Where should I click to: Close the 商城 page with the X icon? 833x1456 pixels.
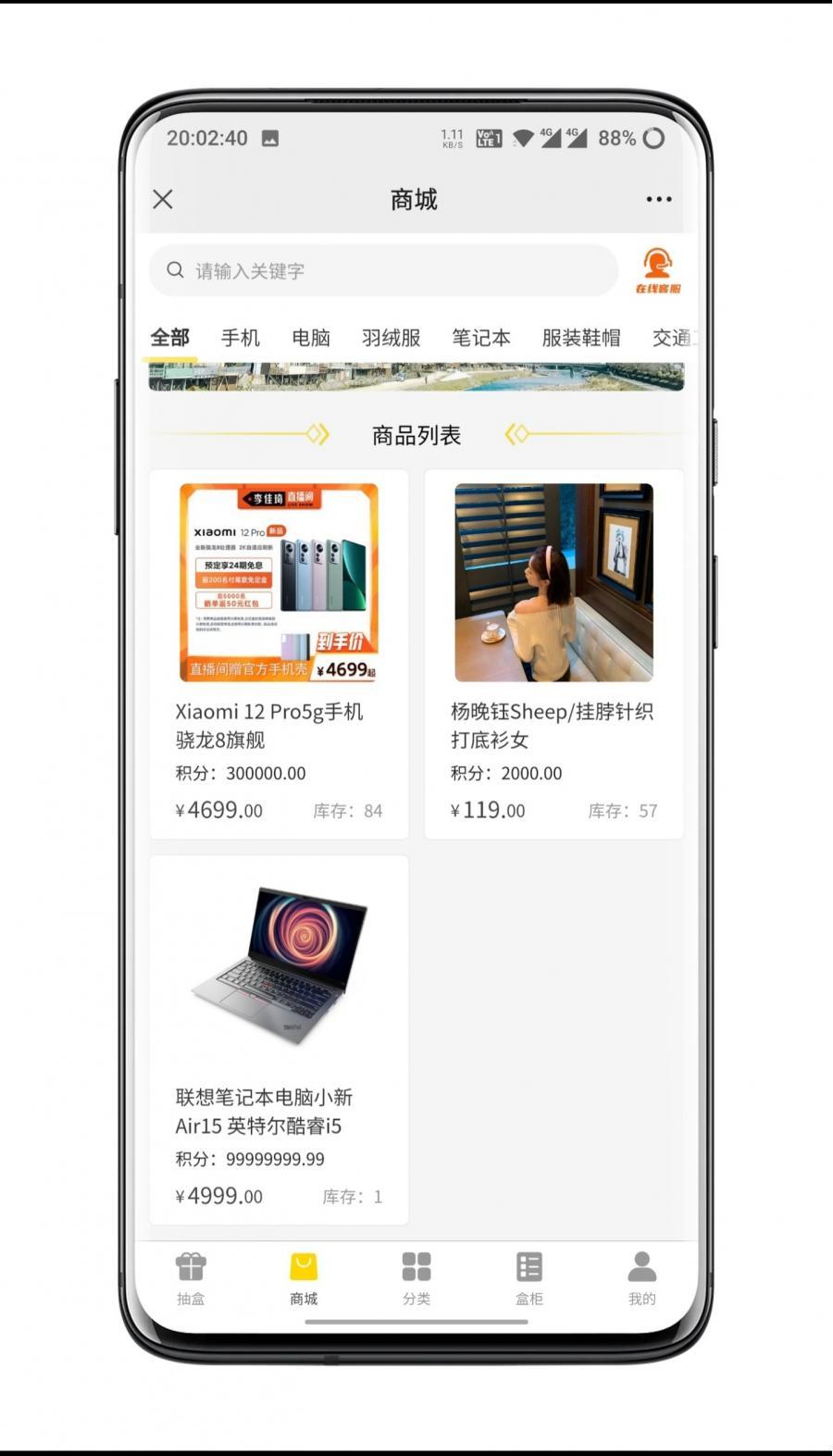[163, 199]
